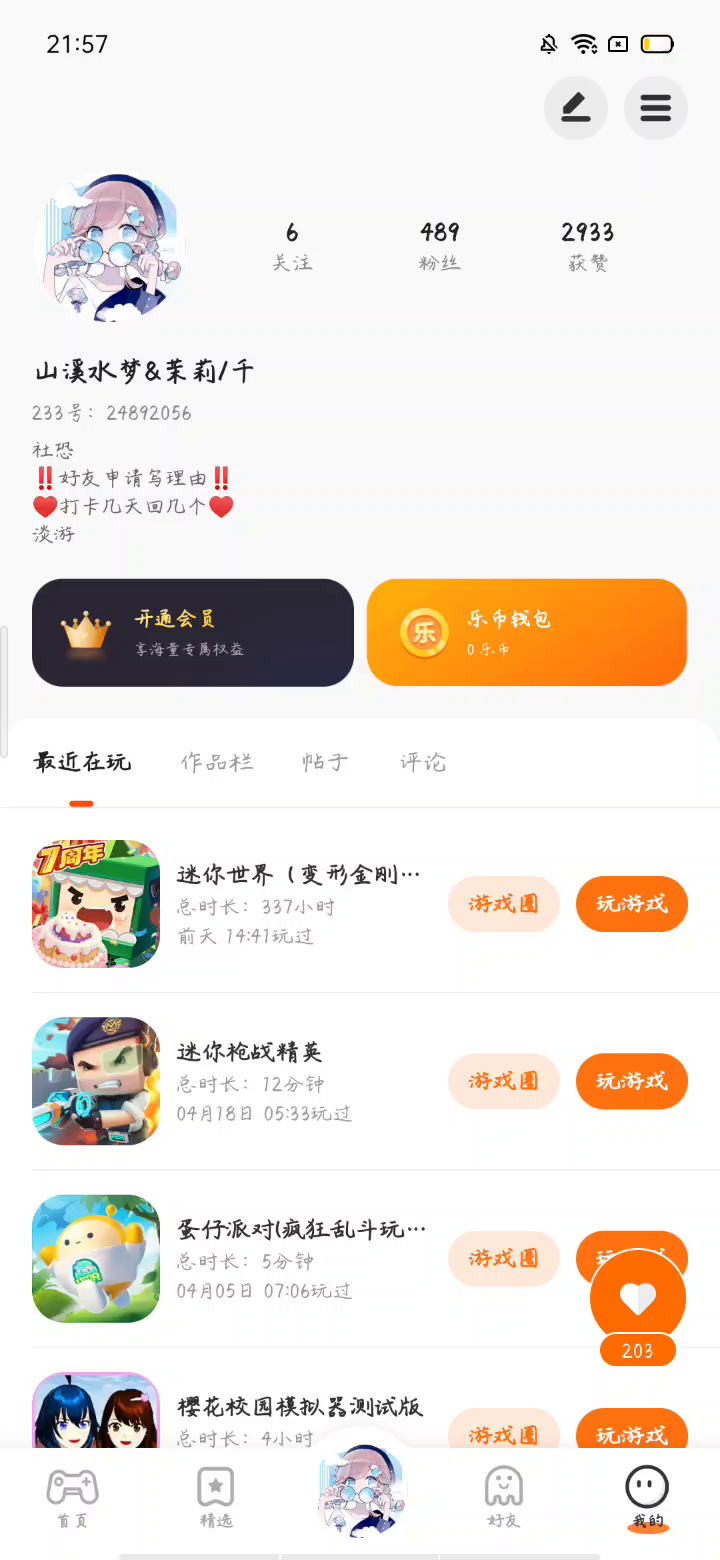Viewport: 720px width, 1560px height.
Task: Open 游戏圈 for 蛋仔派对
Action: pyautogui.click(x=503, y=1258)
